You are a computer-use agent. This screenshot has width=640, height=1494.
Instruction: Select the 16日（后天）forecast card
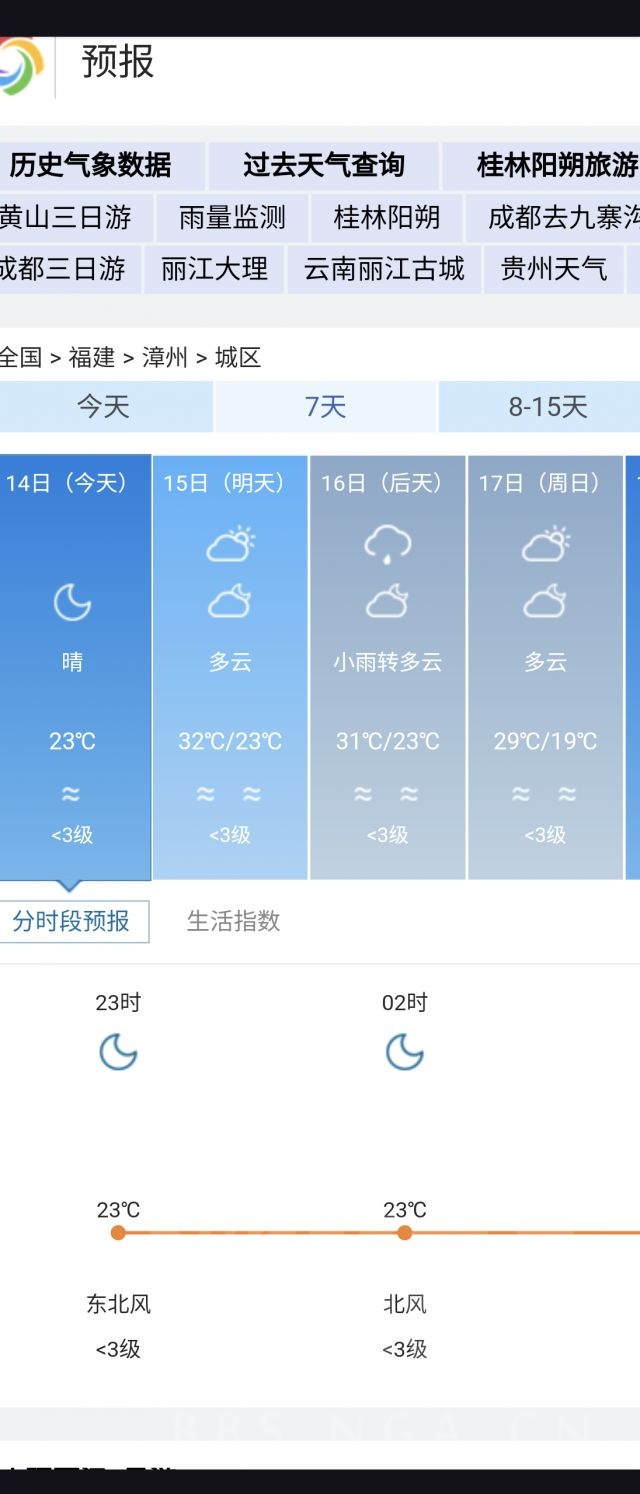coord(387,667)
